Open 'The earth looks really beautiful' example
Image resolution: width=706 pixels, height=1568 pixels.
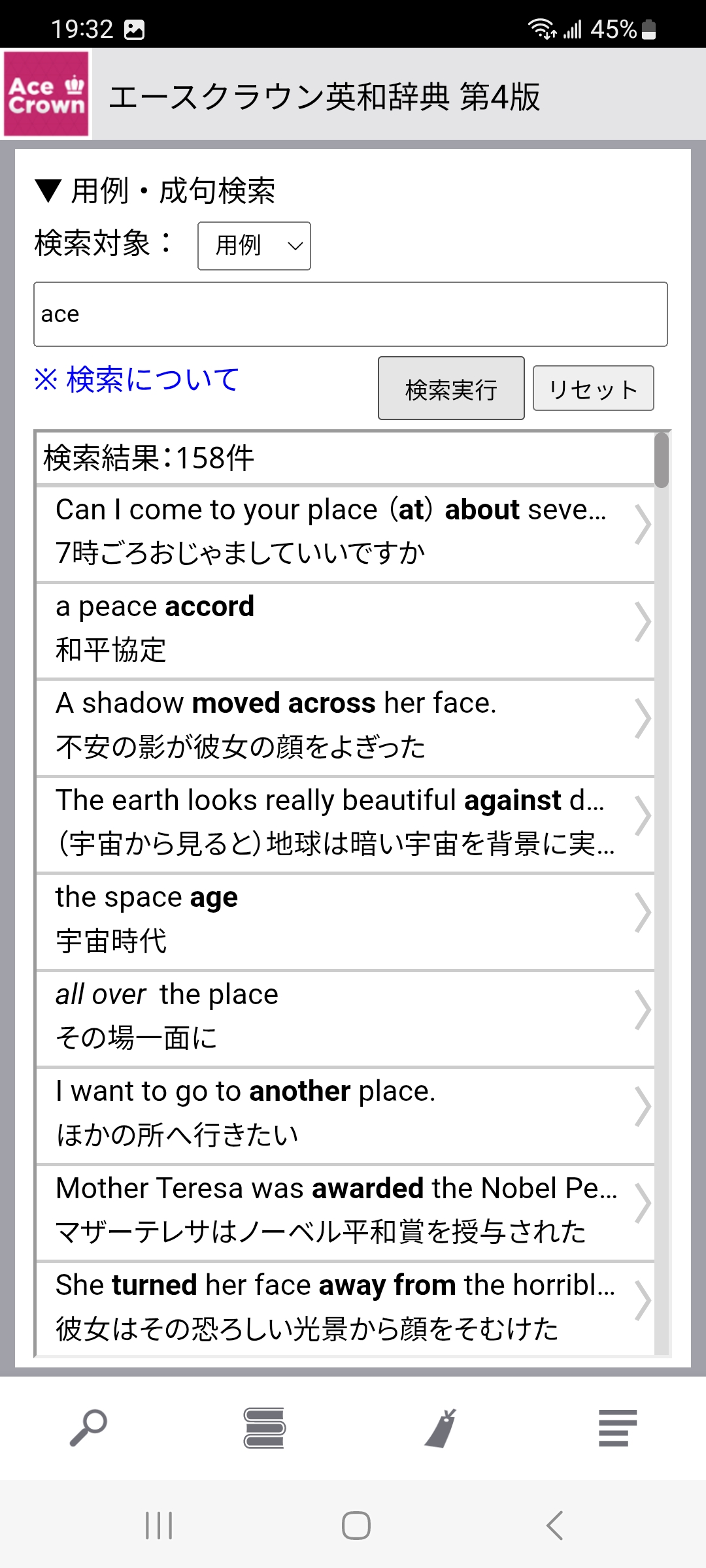345,823
